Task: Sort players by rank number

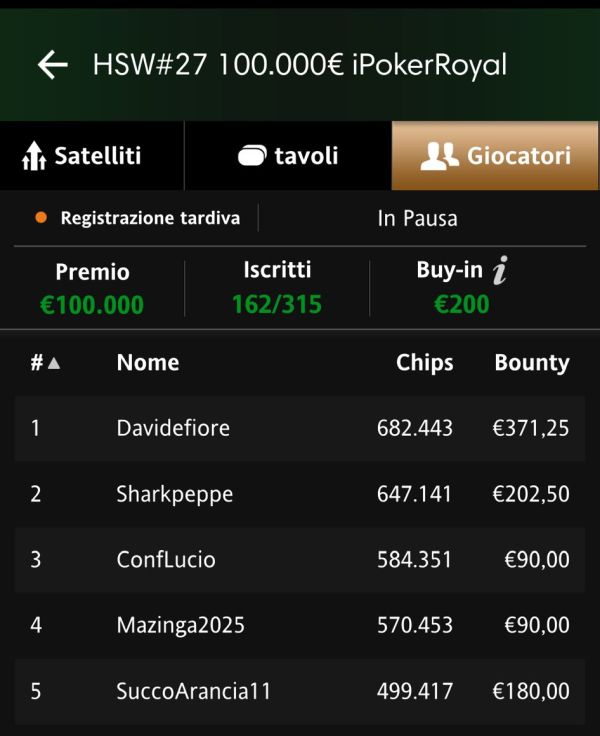Action: [45, 363]
